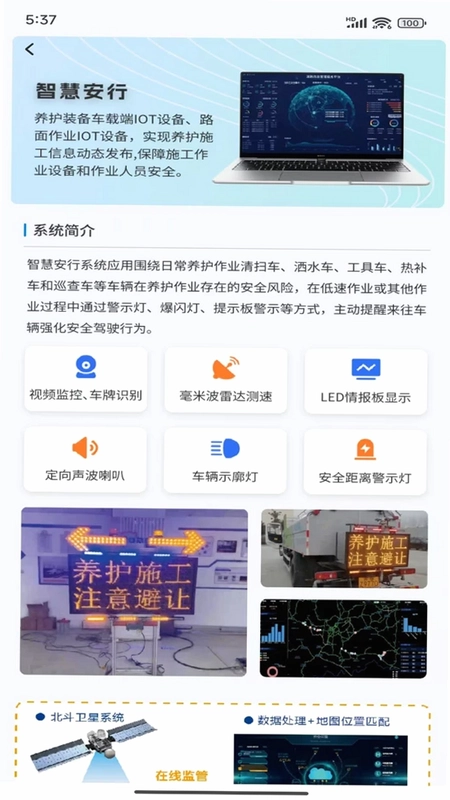Open the truck-mounted sign photo
Screen dimensions: 450x800
coord(344,548)
